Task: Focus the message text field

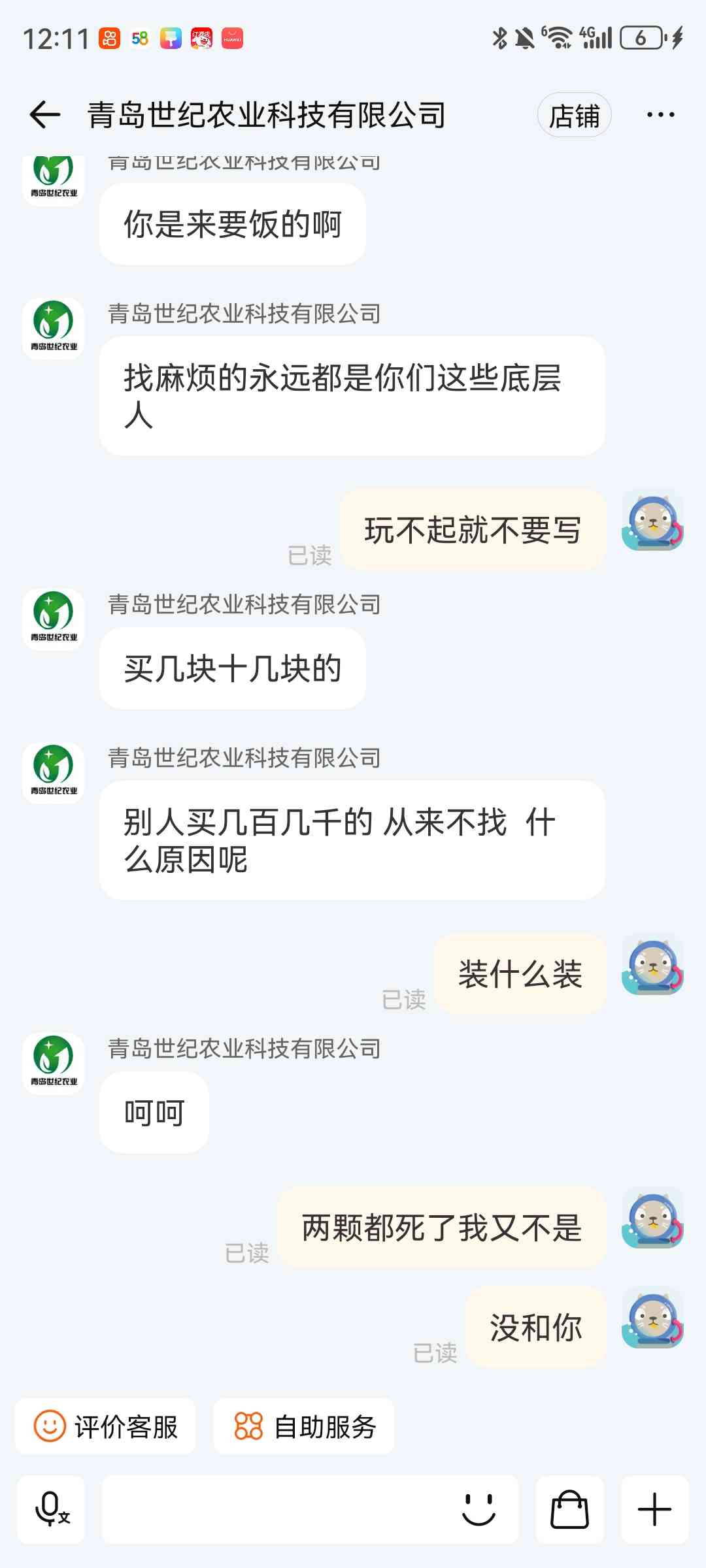Action: [x=275, y=1509]
